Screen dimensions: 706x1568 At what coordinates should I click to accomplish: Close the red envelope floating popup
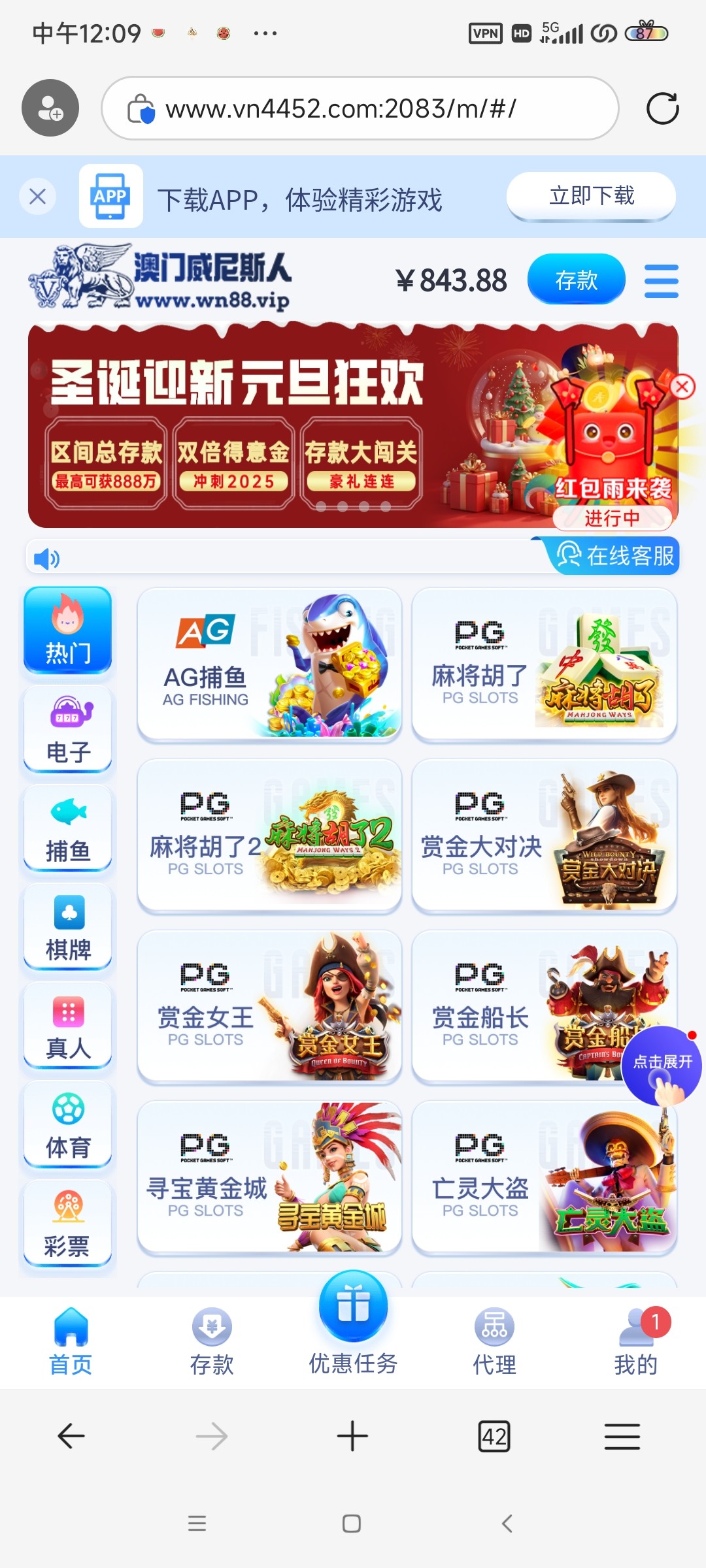coord(682,387)
